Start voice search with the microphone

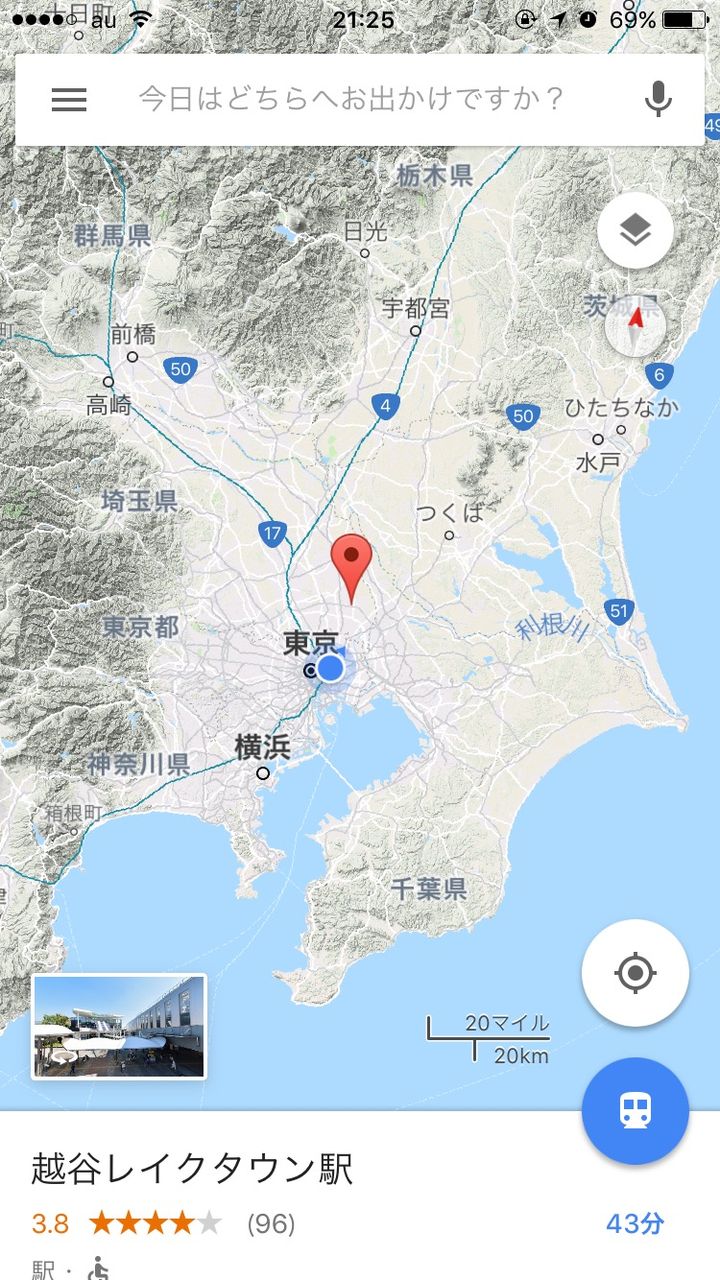(658, 99)
